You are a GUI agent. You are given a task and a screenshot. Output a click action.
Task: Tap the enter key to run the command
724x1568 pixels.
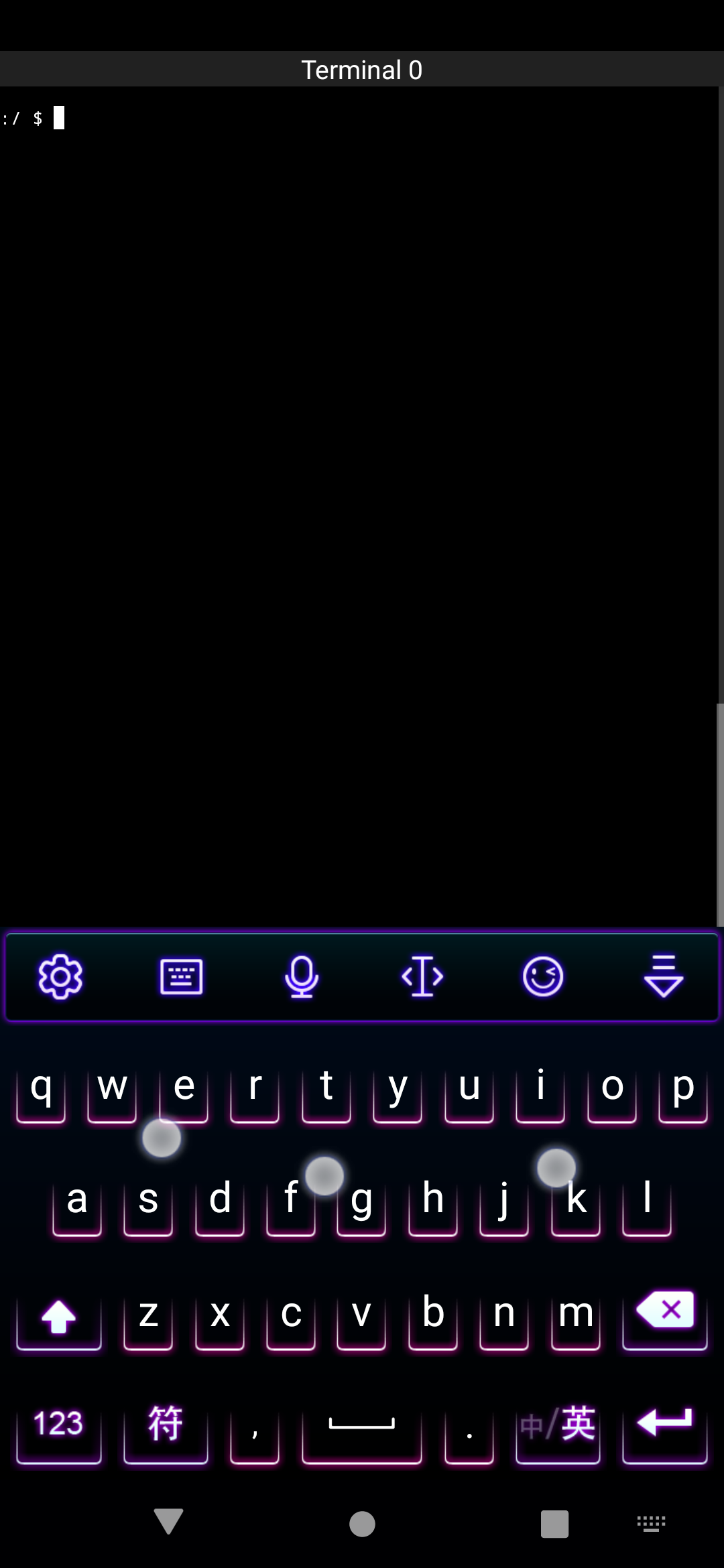tap(665, 1427)
